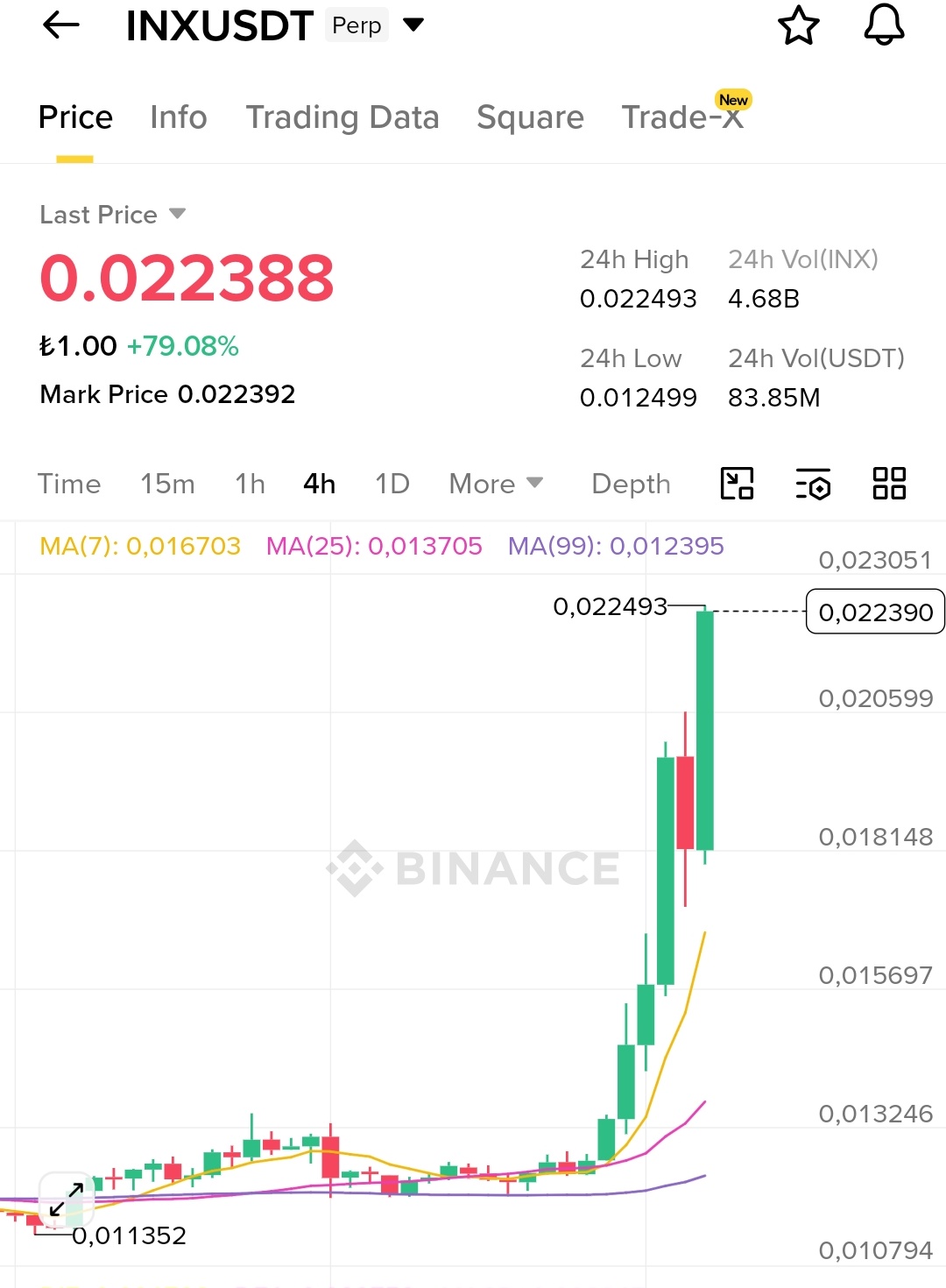This screenshot has width=946, height=1288.
Task: Select the 15m chart interval
Action: (x=167, y=484)
